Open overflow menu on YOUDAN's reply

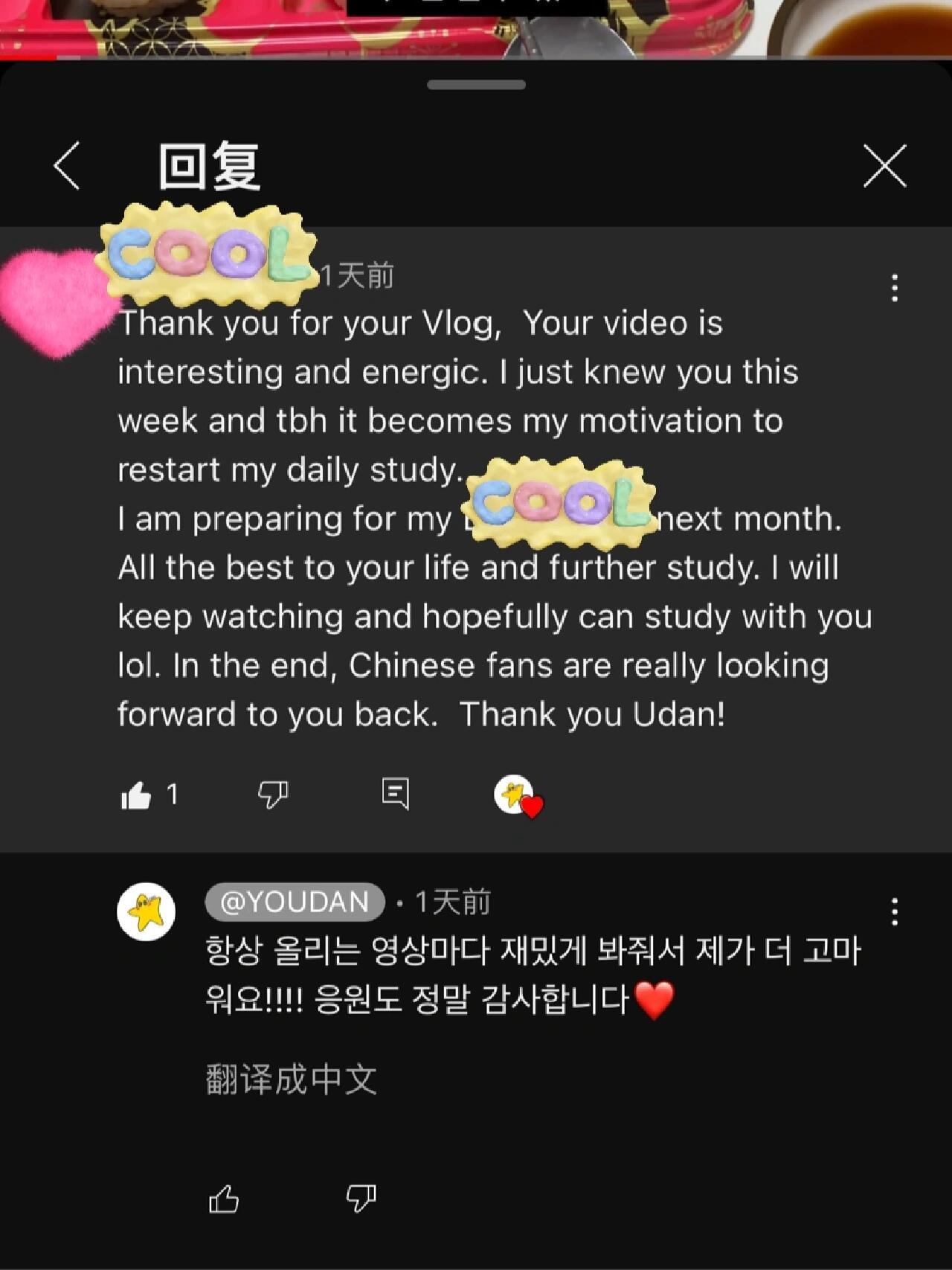(895, 911)
